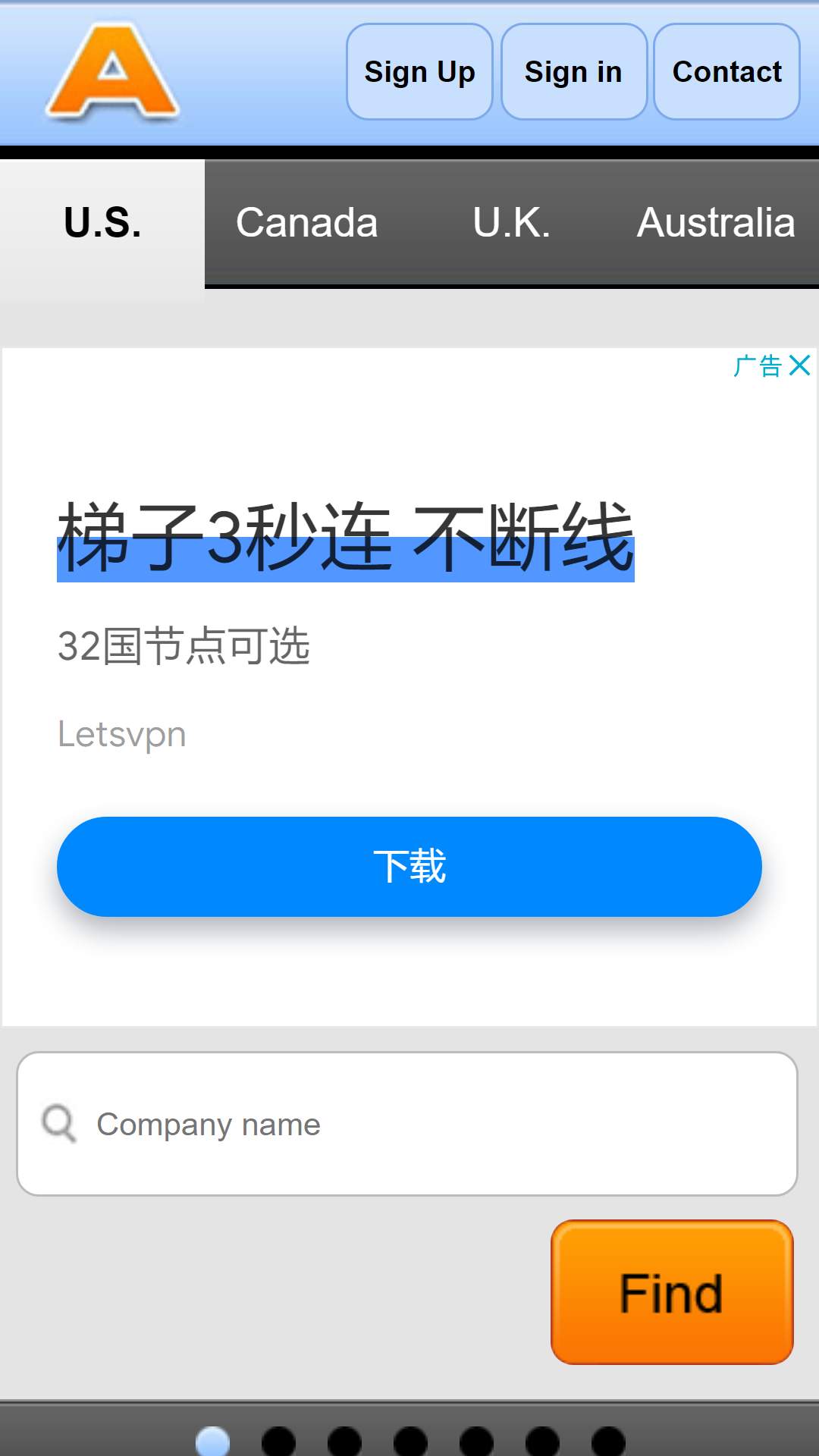Tap the Sign Up button

[x=419, y=72]
